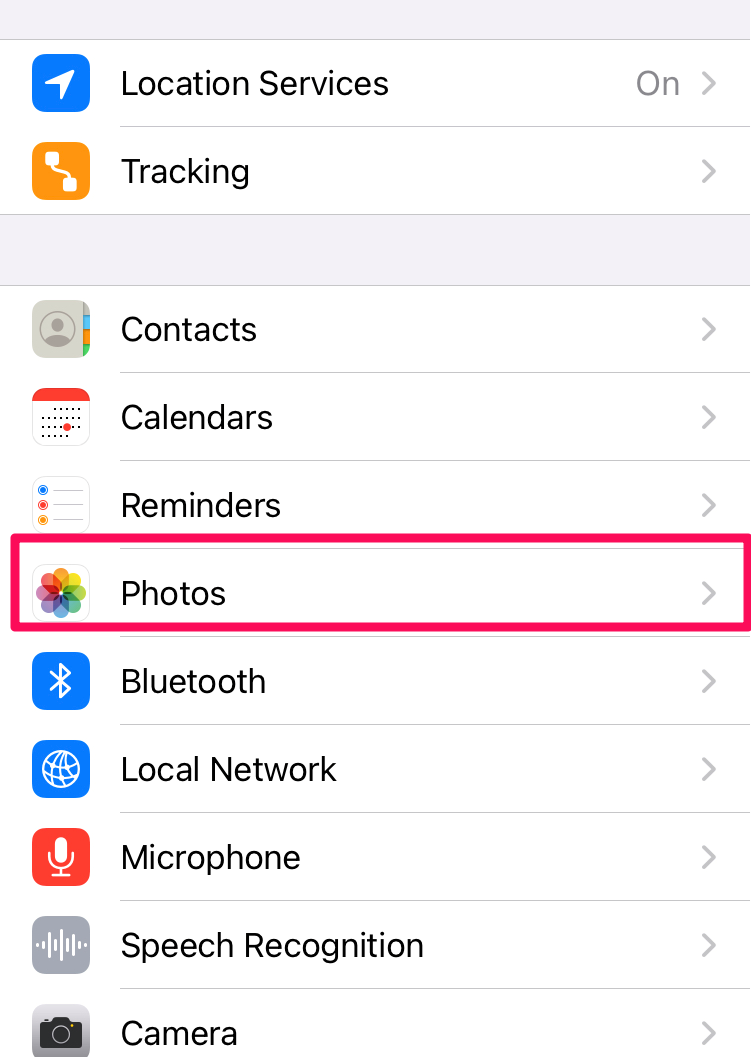Open Reminders permissions

375,506
